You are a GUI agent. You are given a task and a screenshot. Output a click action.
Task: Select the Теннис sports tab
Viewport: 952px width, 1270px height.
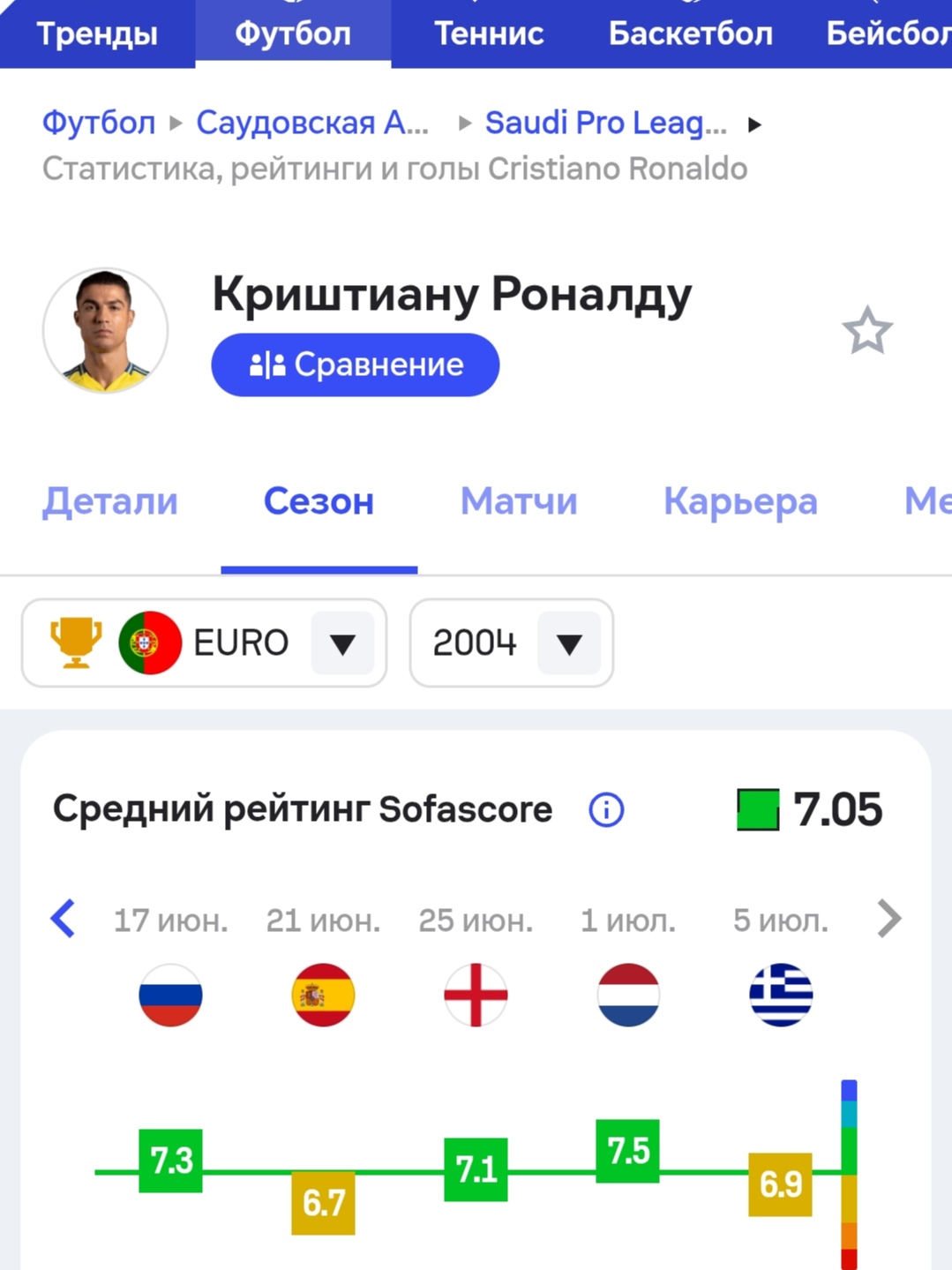[489, 34]
